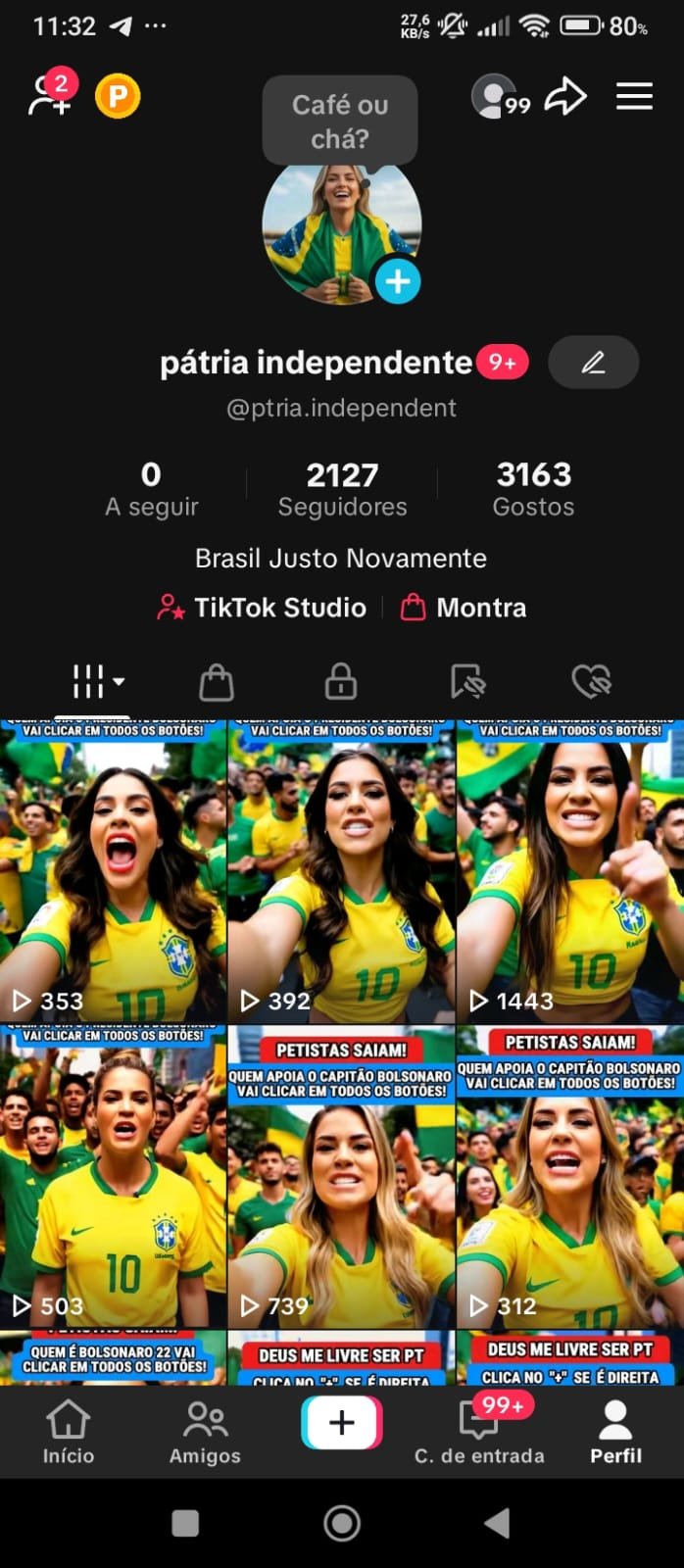The height and width of the screenshot is (1568, 684).
Task: Open Montra shop link
Action: (x=464, y=608)
